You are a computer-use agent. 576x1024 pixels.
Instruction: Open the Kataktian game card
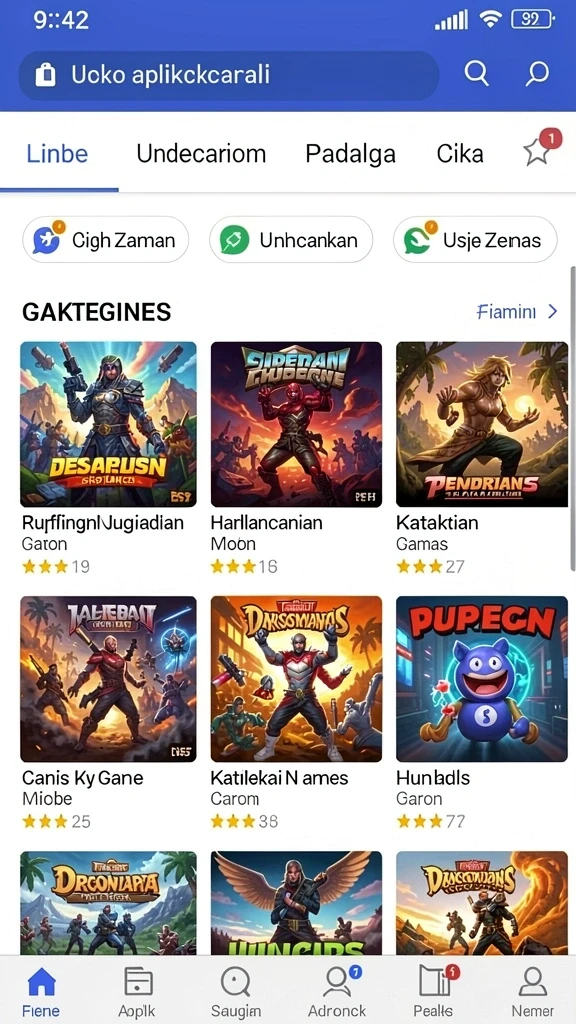point(482,458)
